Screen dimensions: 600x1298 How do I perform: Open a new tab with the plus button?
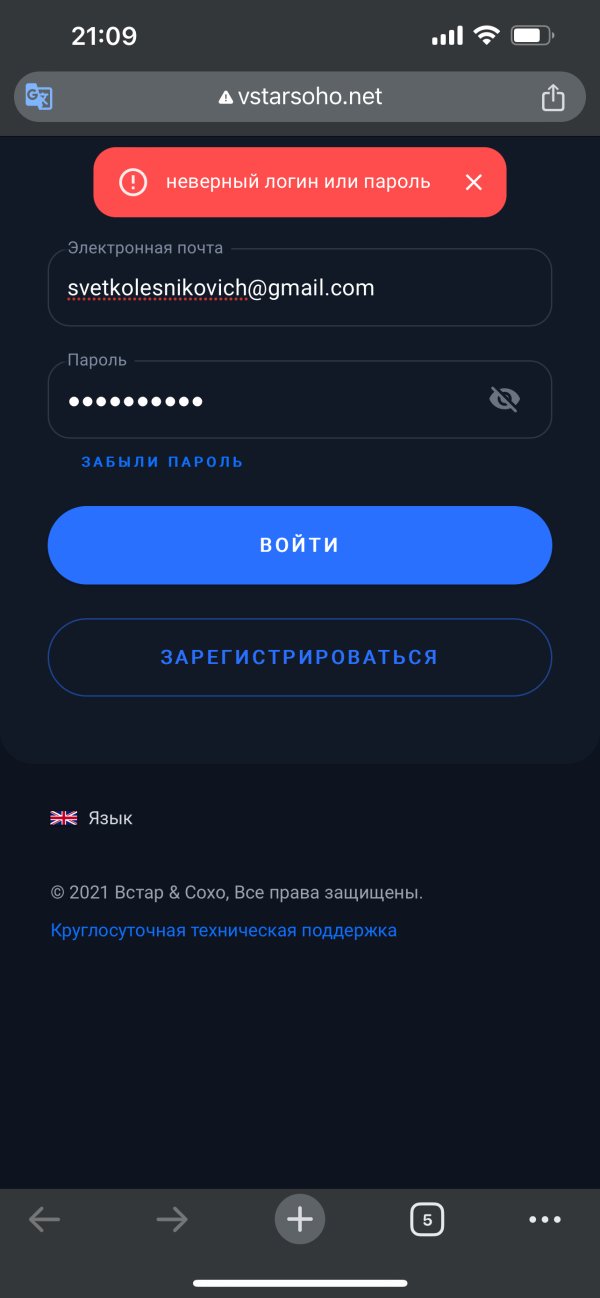(300, 1219)
